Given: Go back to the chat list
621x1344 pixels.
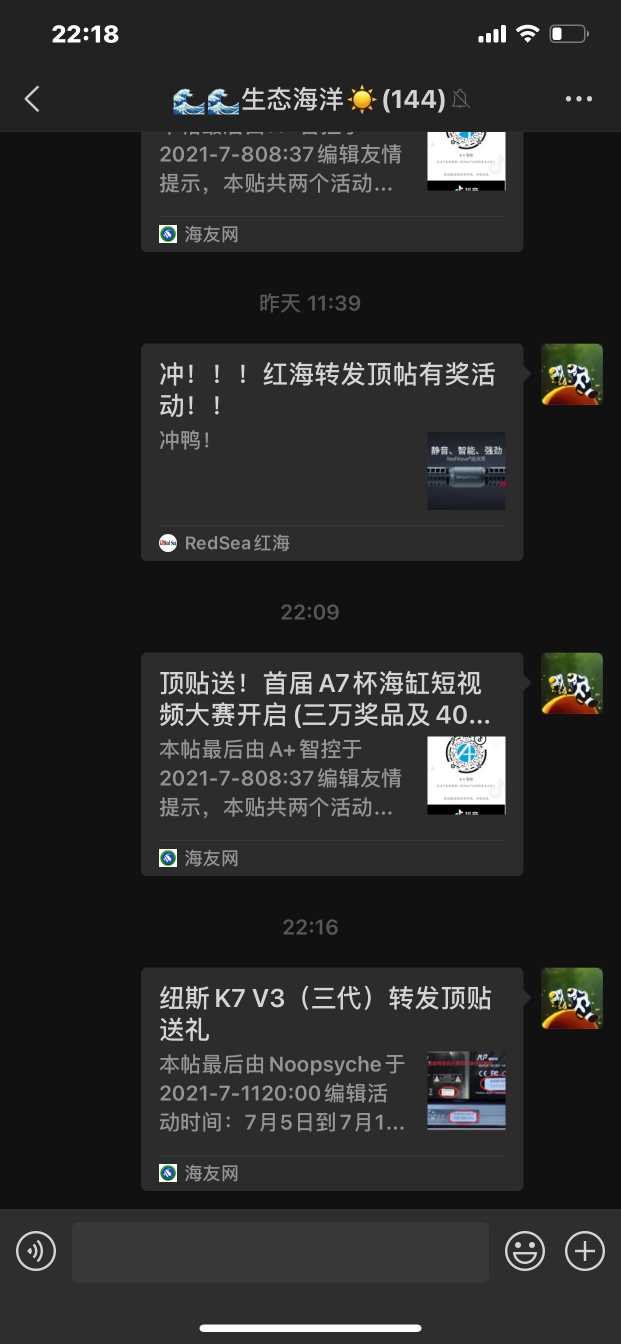Looking at the screenshot, I should coord(32,99).
